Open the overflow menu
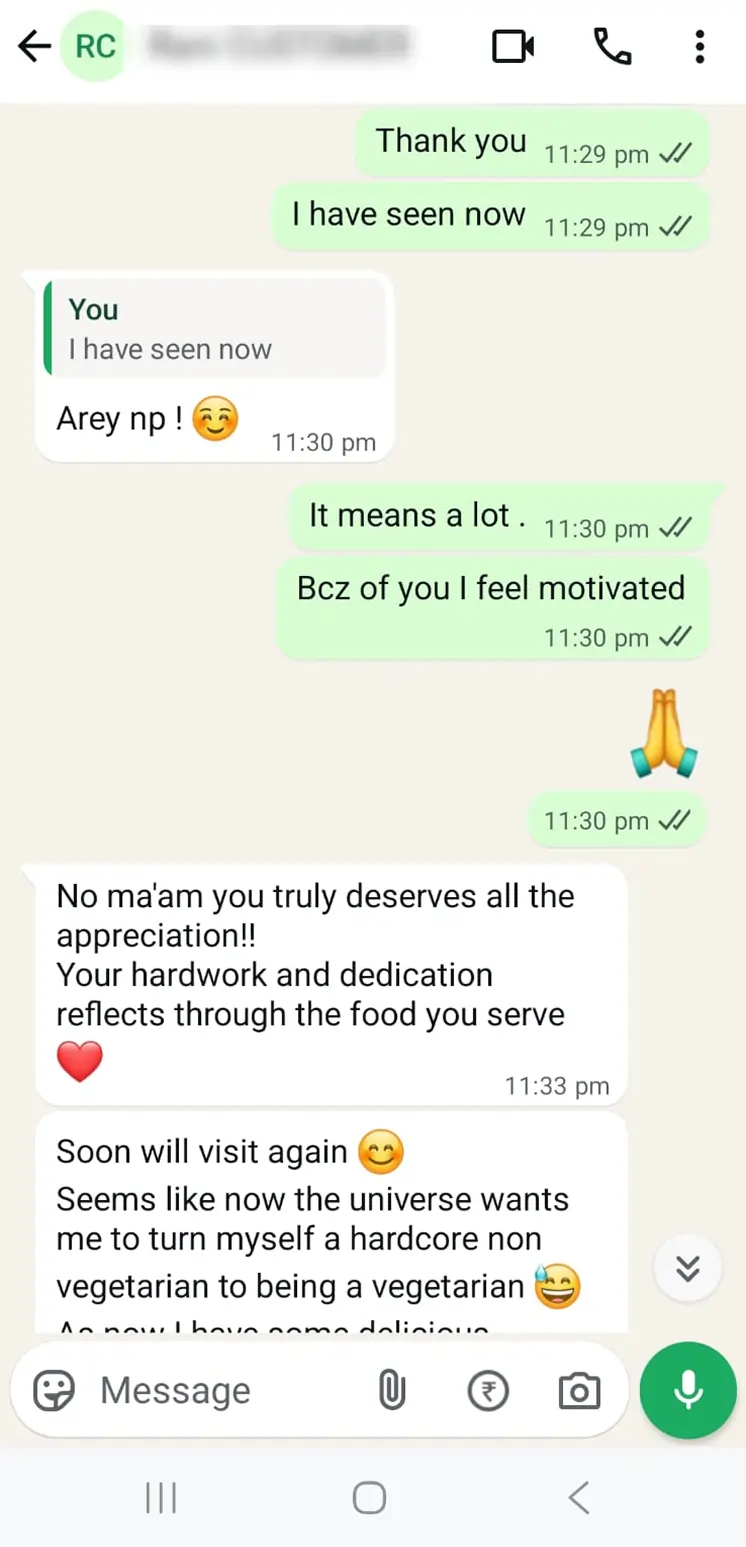This screenshot has height=1547, width=746. click(699, 46)
